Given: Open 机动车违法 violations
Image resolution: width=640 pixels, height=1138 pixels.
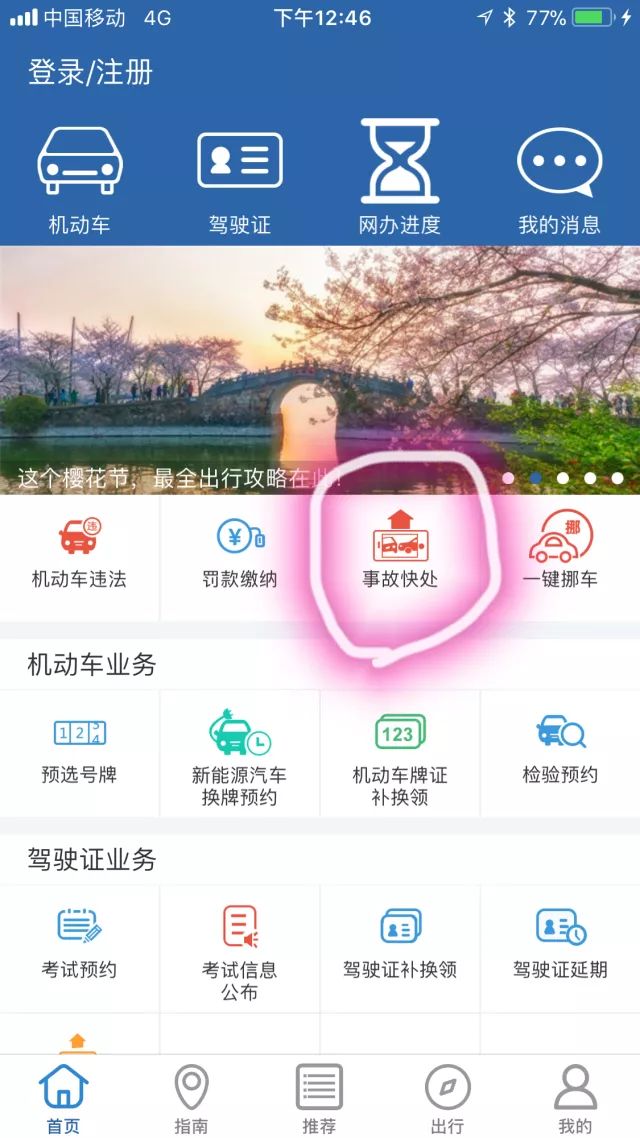Looking at the screenshot, I should point(79,555).
